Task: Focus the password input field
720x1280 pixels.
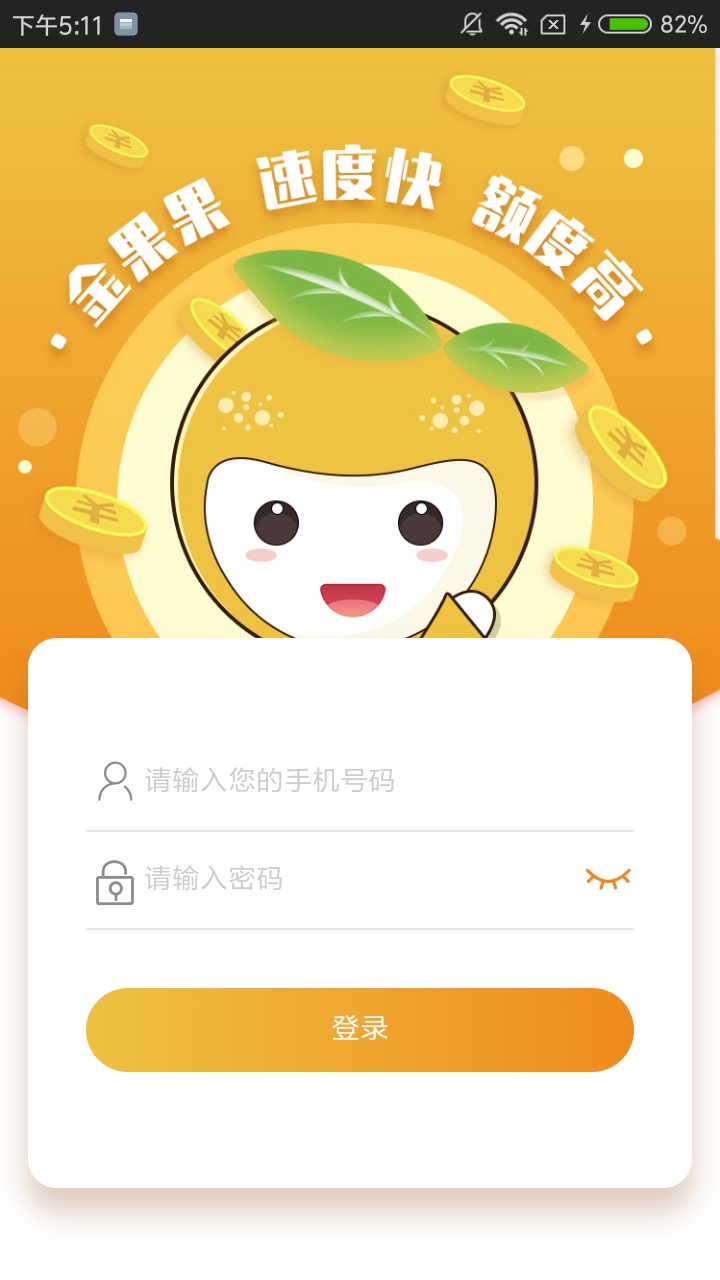Action: pos(350,879)
